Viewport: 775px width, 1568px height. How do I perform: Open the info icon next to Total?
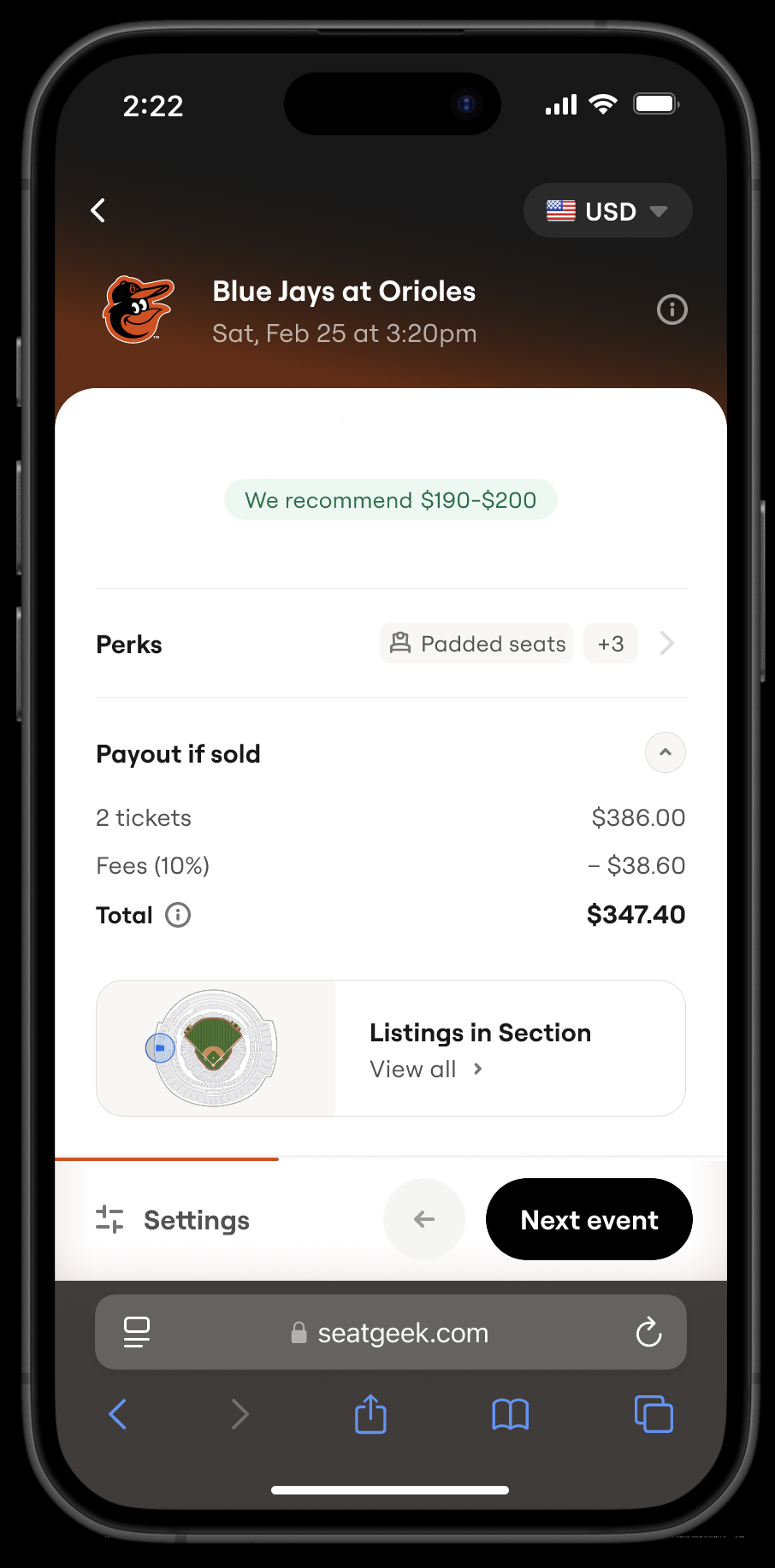[178, 915]
